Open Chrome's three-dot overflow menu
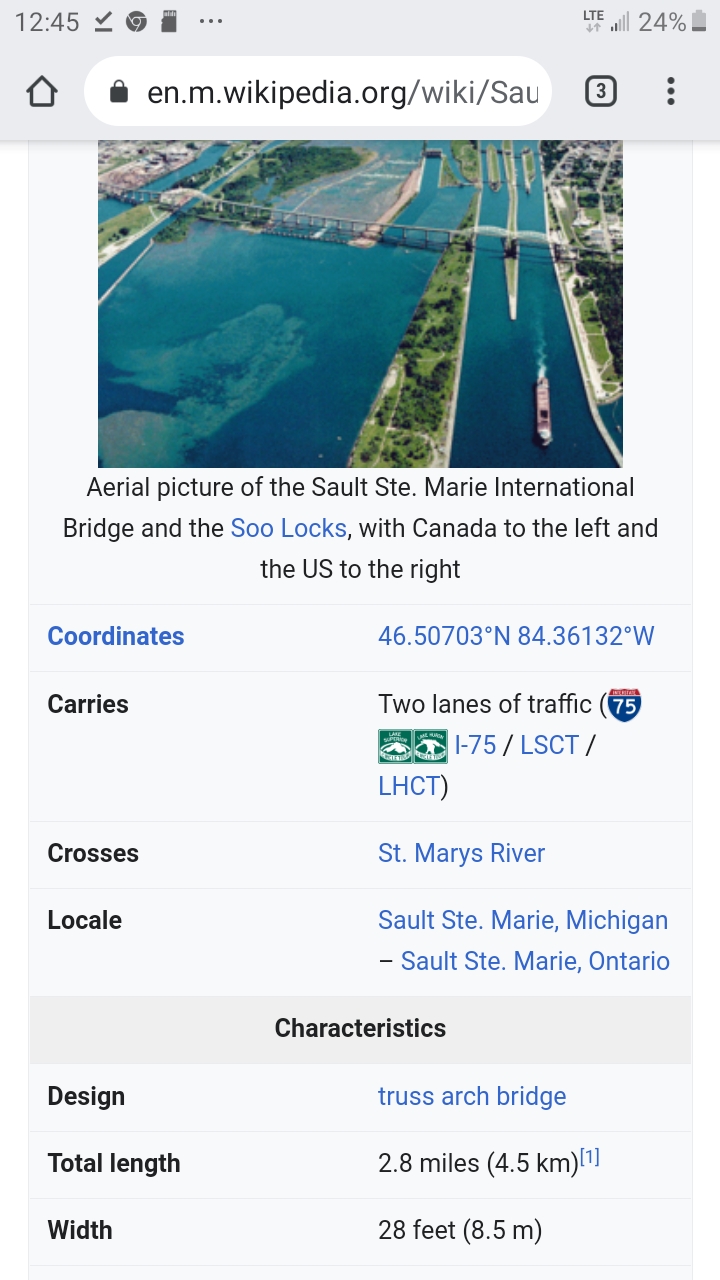 pyautogui.click(x=670, y=92)
